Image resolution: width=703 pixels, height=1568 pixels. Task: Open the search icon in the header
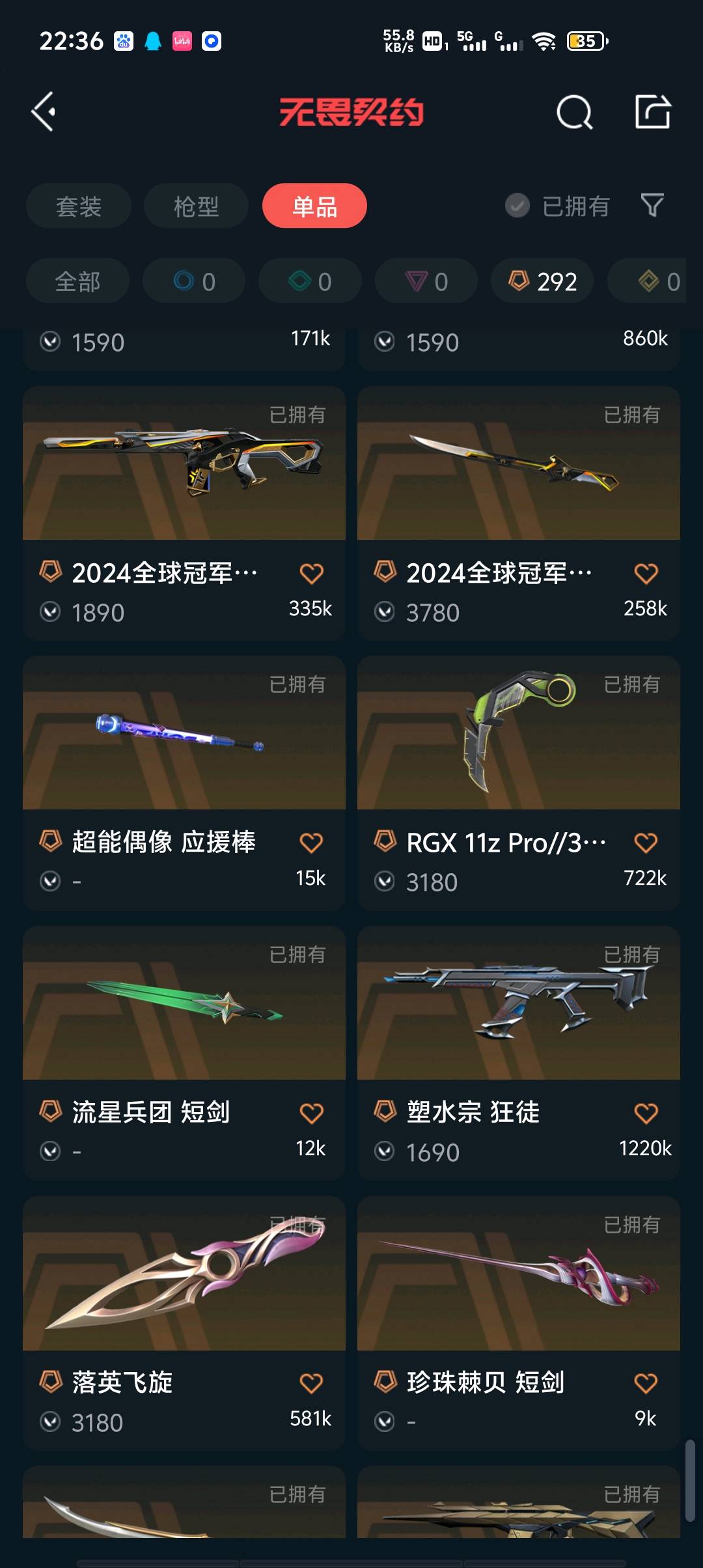[x=574, y=113]
